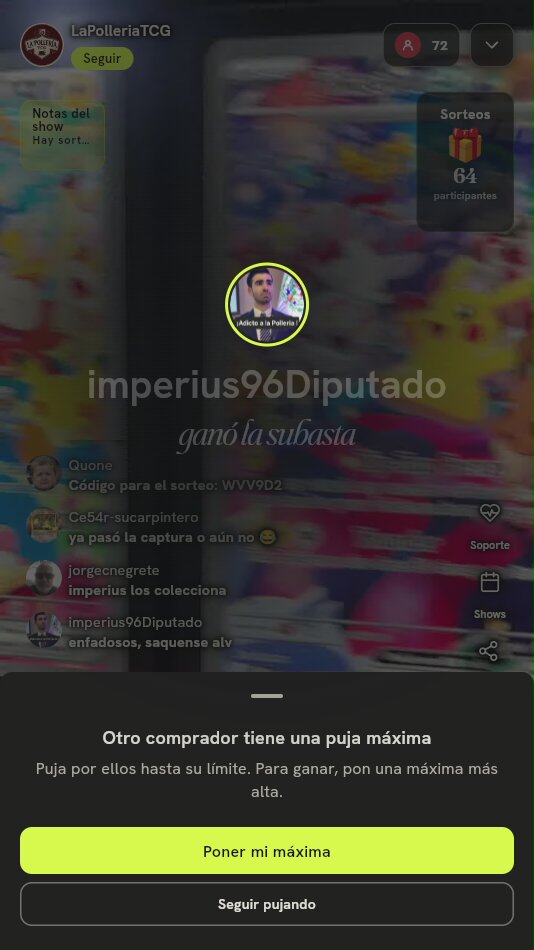Follow LaPolleriaTCG with Seguir
The height and width of the screenshot is (950, 534).
click(102, 59)
